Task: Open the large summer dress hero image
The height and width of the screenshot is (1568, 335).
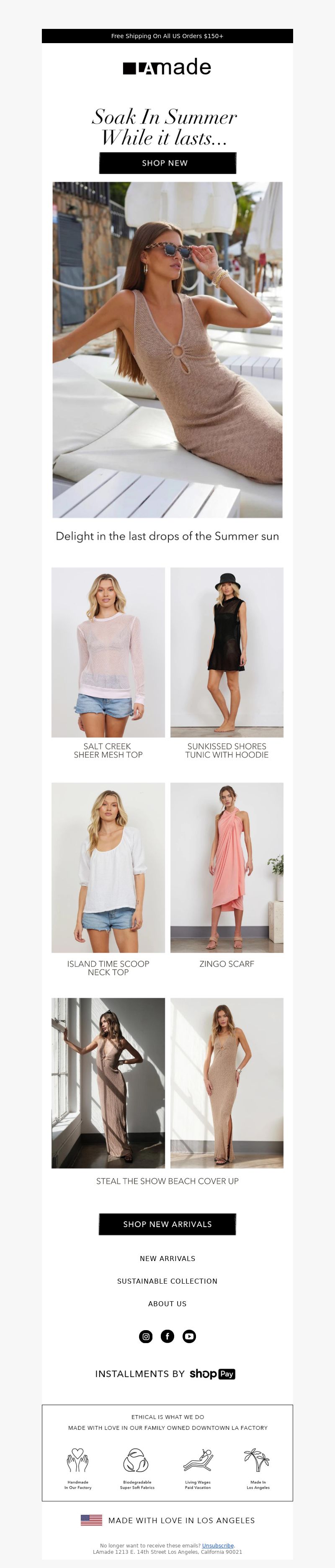Action: pyautogui.click(x=167, y=349)
